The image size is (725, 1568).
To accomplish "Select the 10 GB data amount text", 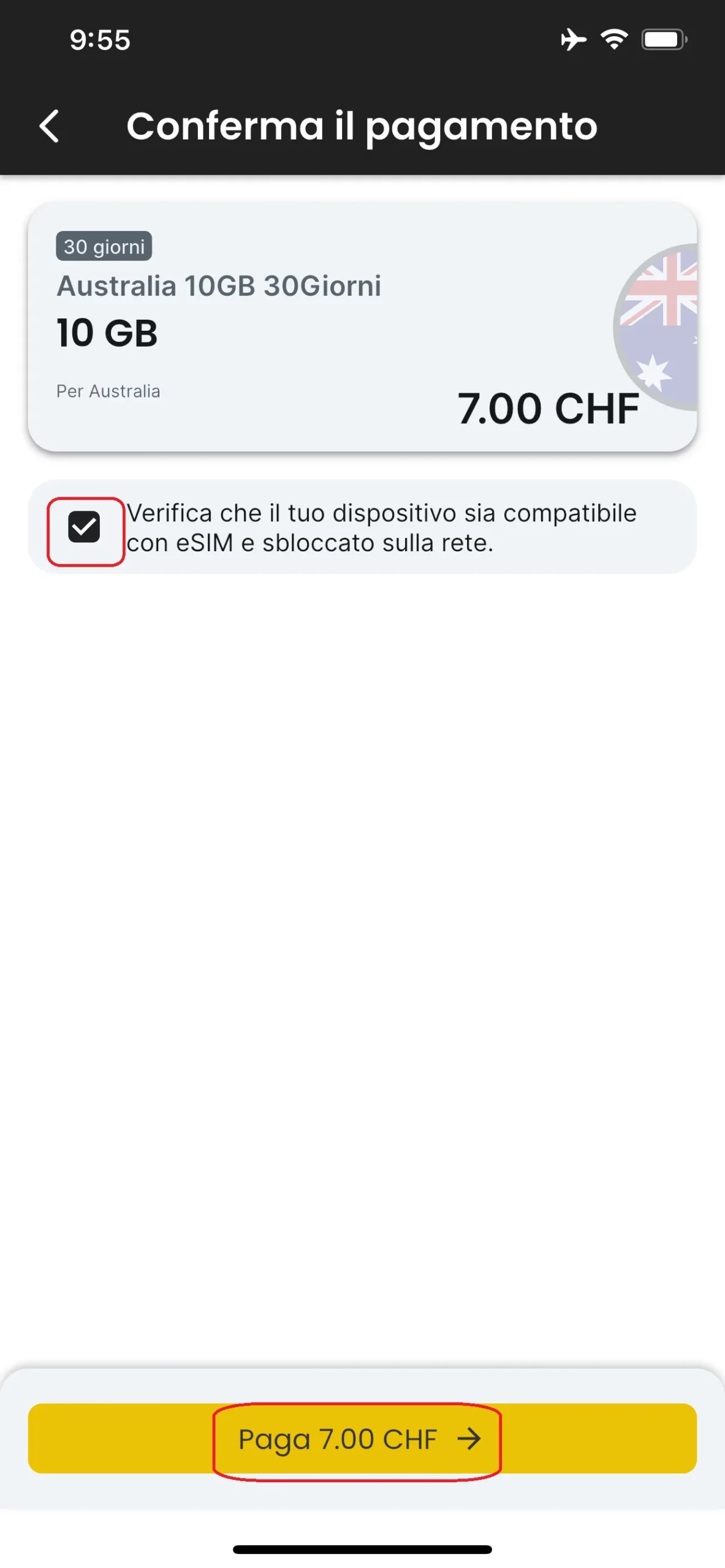I will point(107,333).
